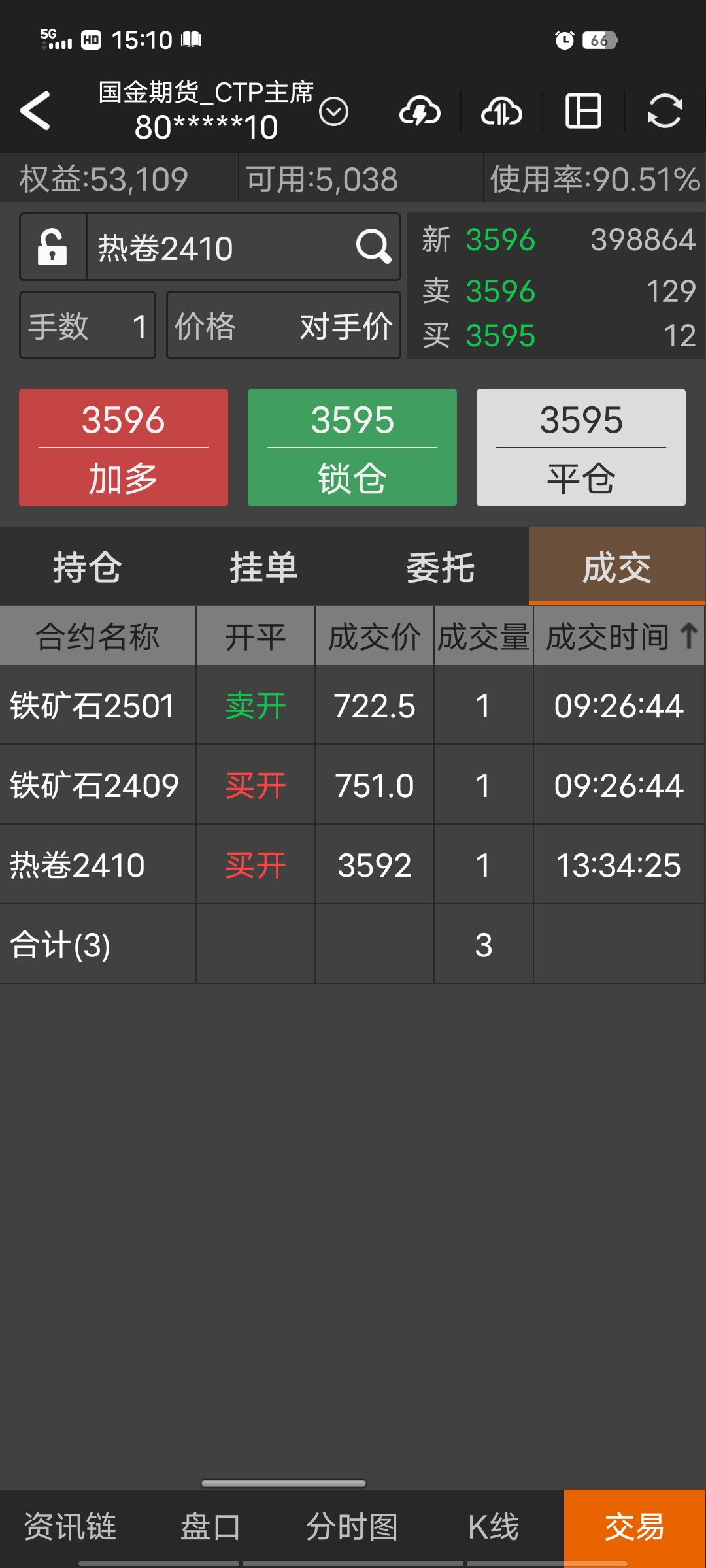
Task: Refresh the trading account data
Action: click(x=665, y=111)
